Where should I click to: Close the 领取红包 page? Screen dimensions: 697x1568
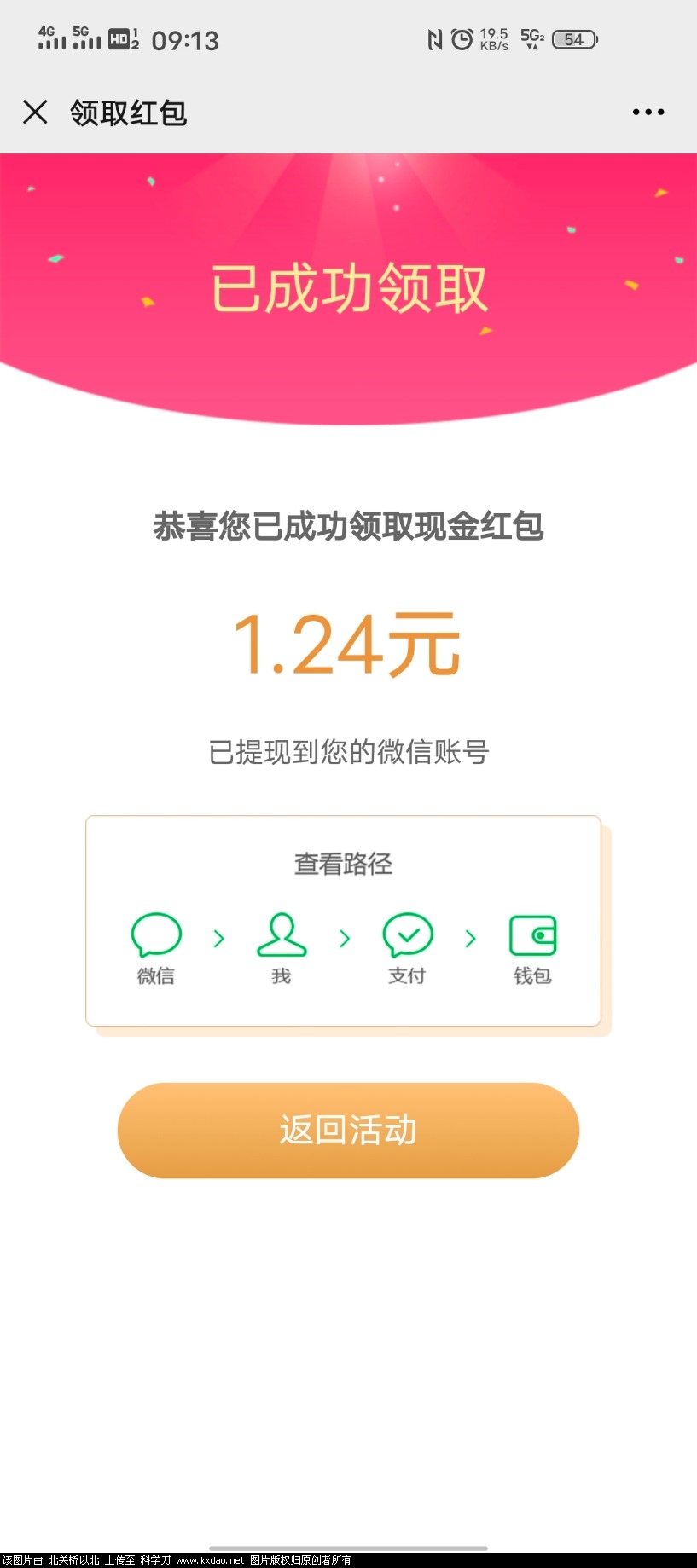coord(35,112)
